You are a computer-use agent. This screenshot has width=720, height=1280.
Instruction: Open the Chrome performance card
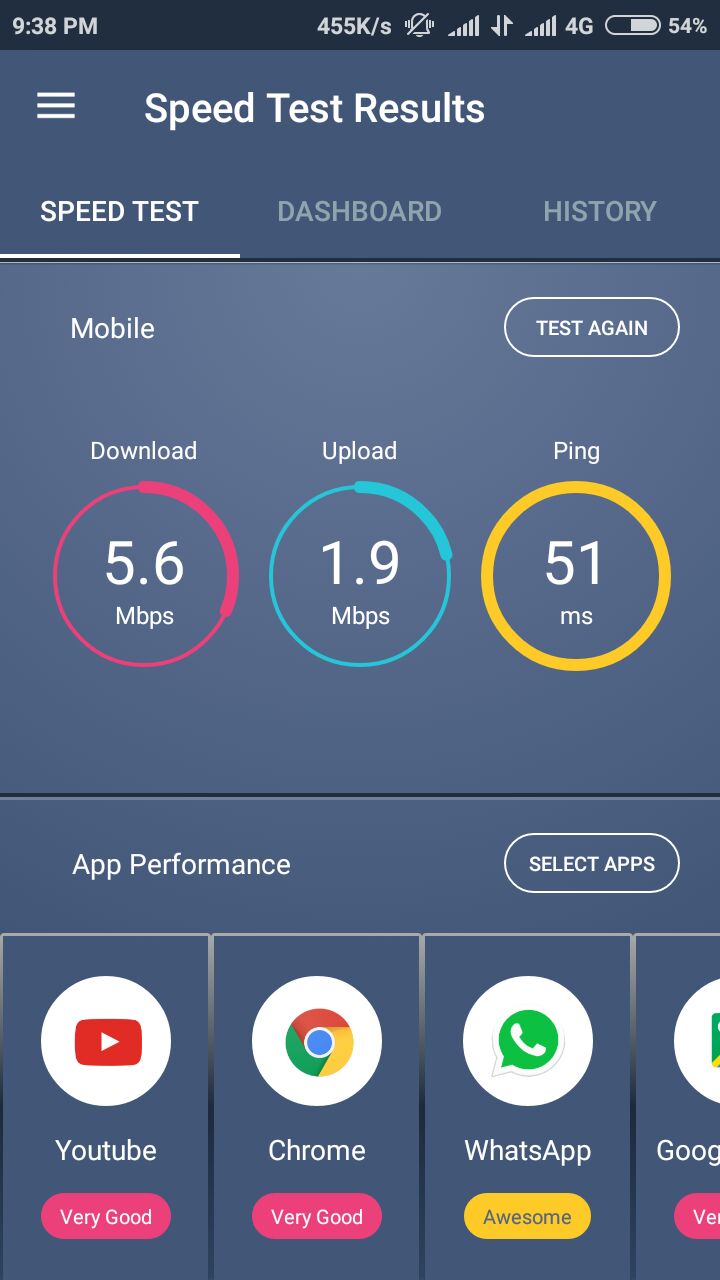point(317,1107)
